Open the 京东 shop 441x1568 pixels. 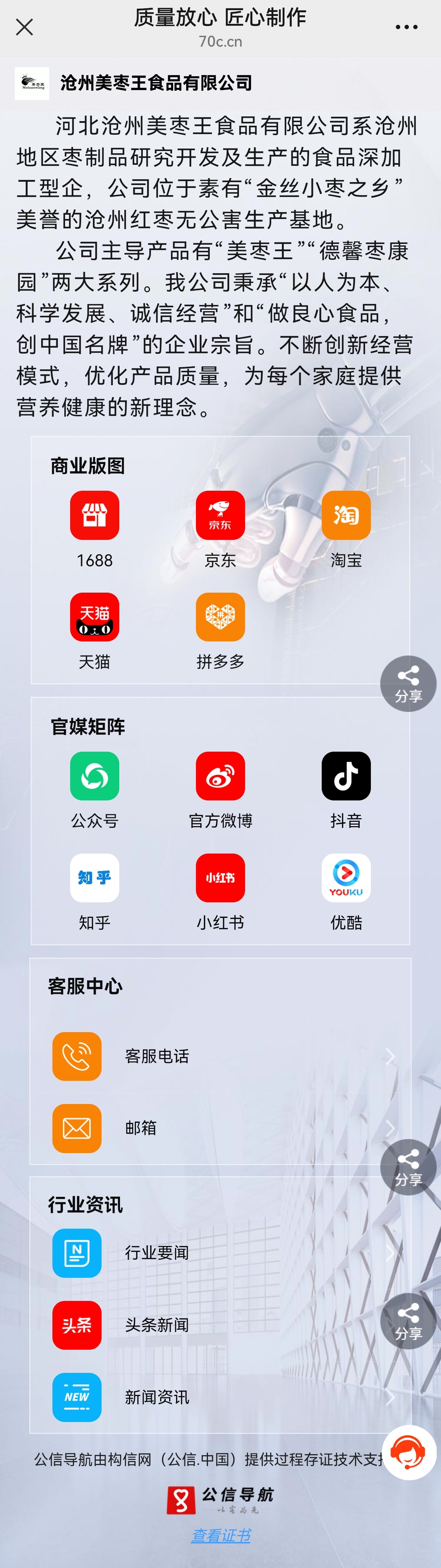[x=220, y=516]
